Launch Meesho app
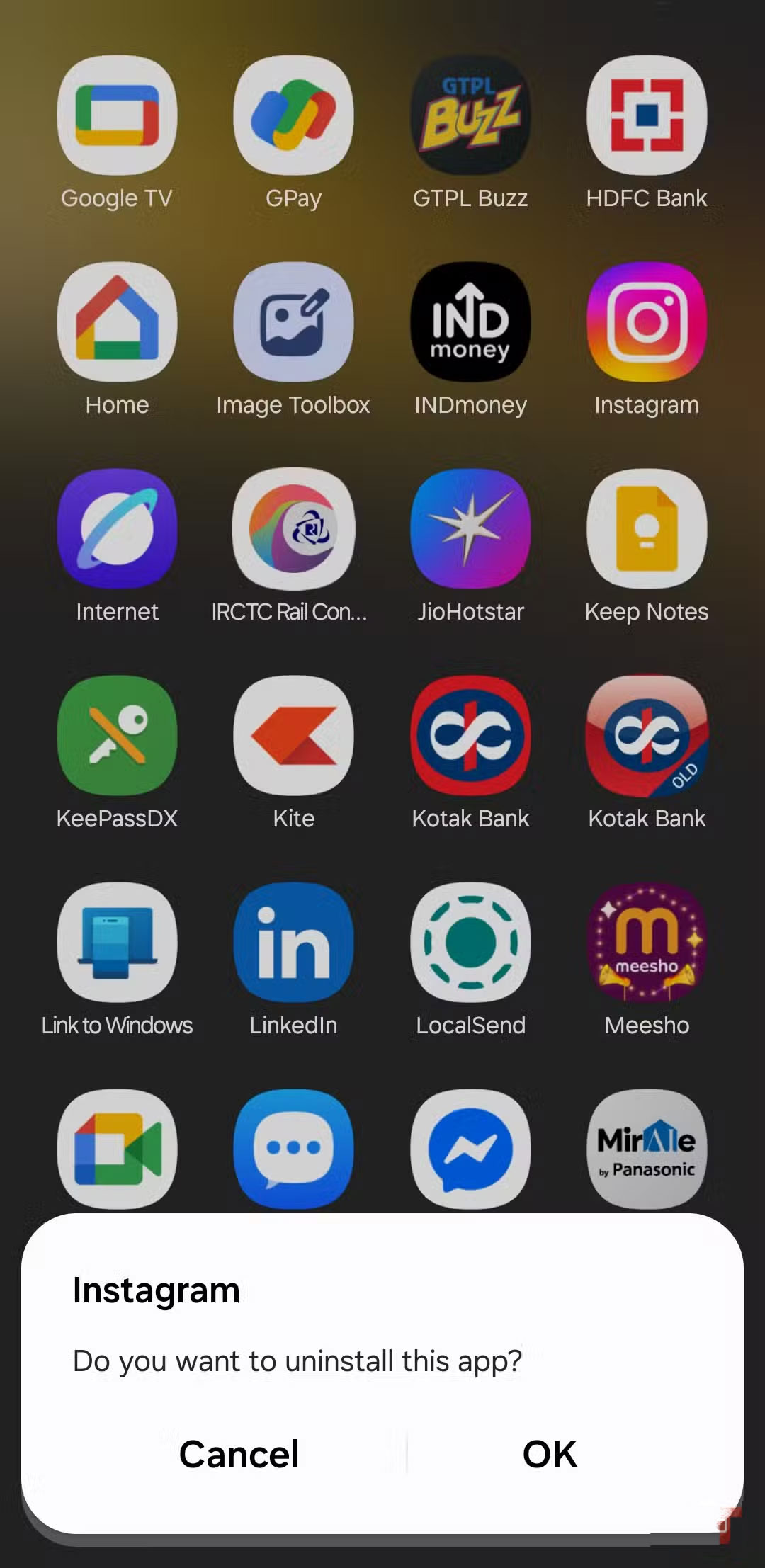The width and height of the screenshot is (765, 1568). (x=647, y=943)
